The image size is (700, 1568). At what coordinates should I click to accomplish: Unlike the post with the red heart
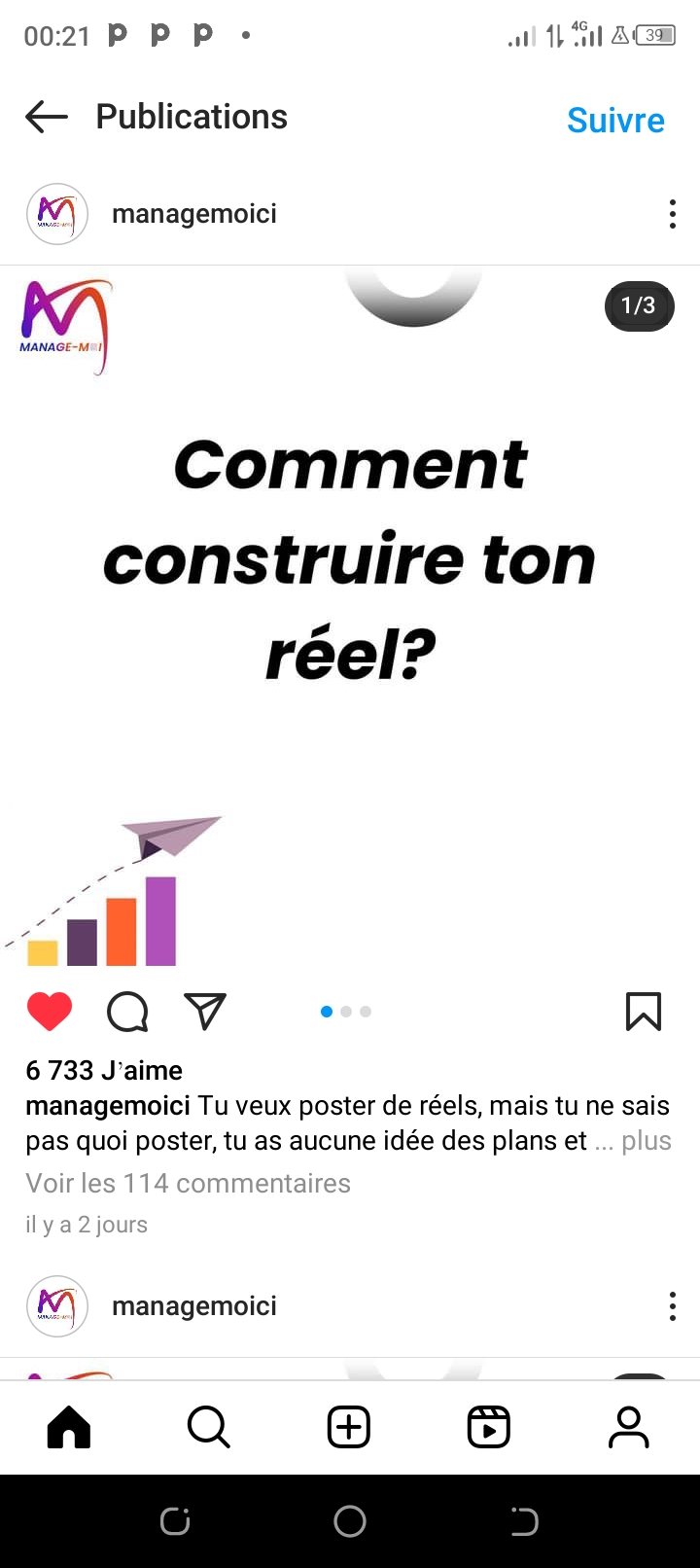pyautogui.click(x=50, y=1012)
